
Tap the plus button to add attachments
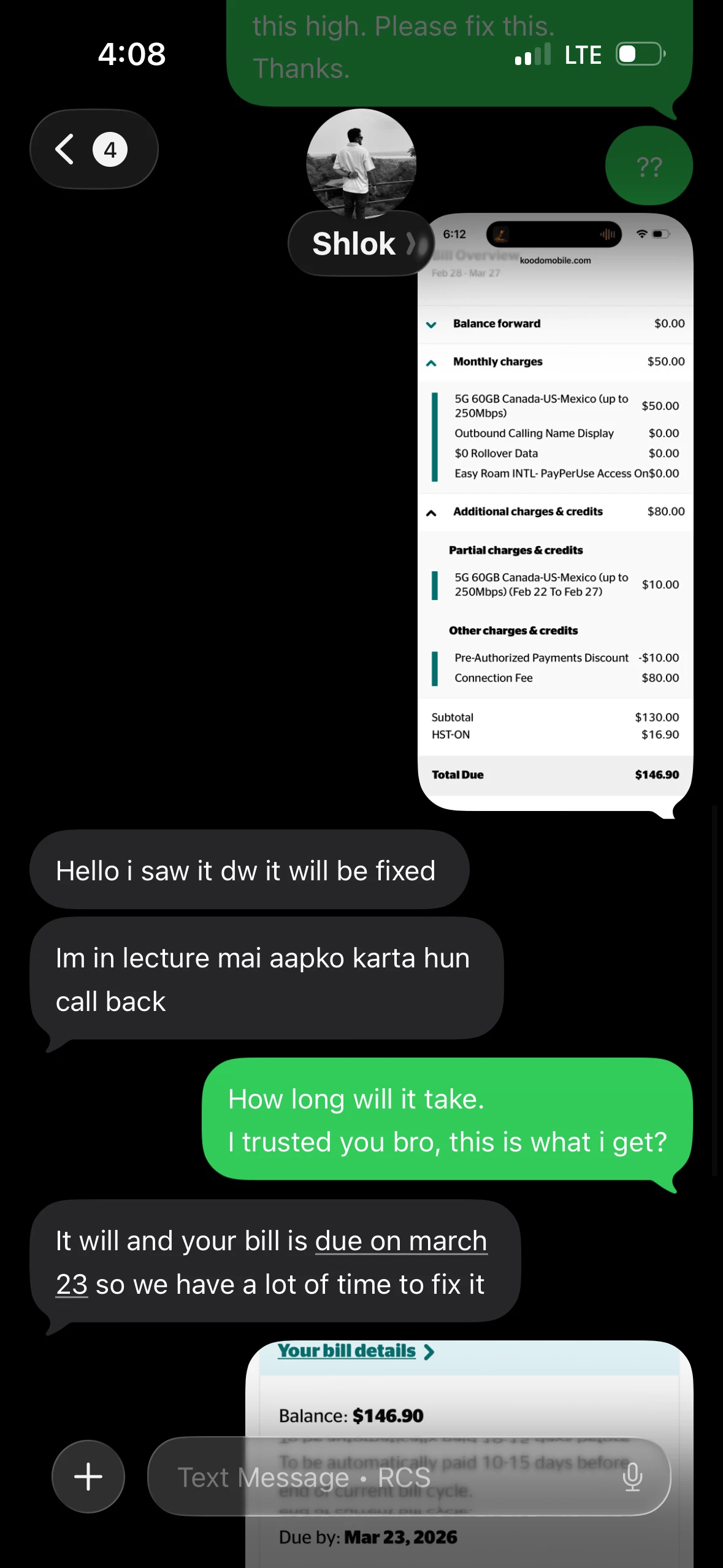coord(88,1476)
